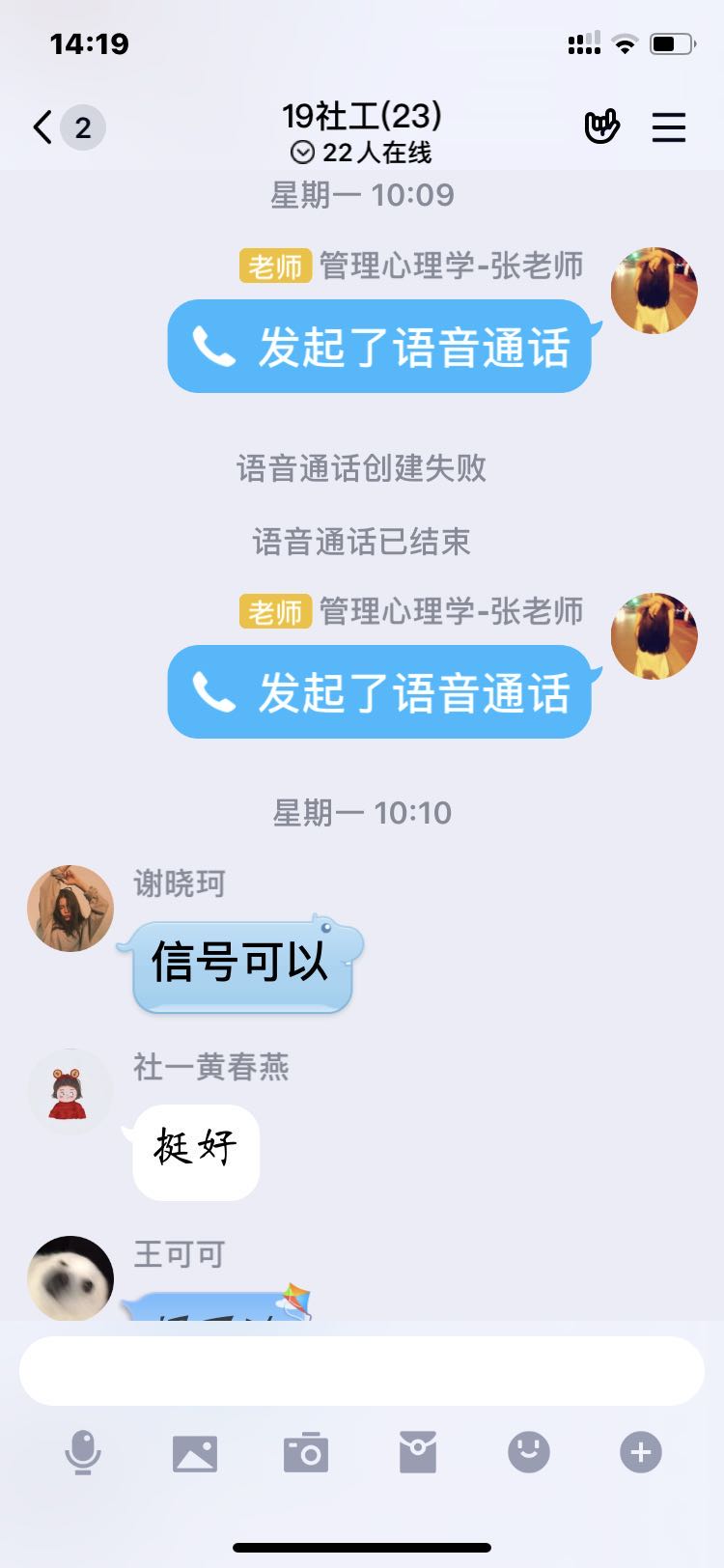
Task: Open the hand gesture interaction icon
Action: pyautogui.click(x=601, y=127)
